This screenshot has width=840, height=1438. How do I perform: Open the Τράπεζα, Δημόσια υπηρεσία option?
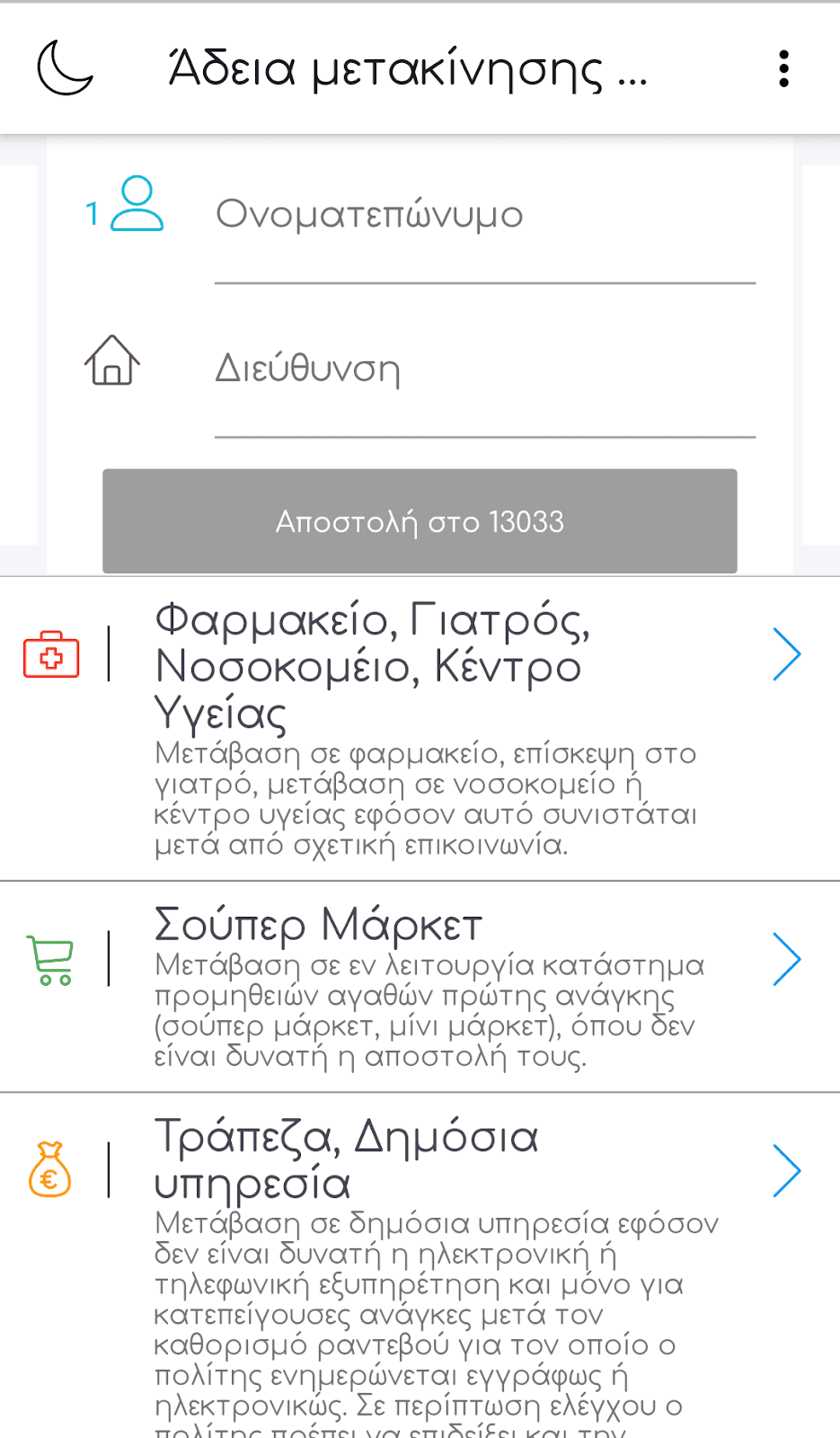[420, 1265]
